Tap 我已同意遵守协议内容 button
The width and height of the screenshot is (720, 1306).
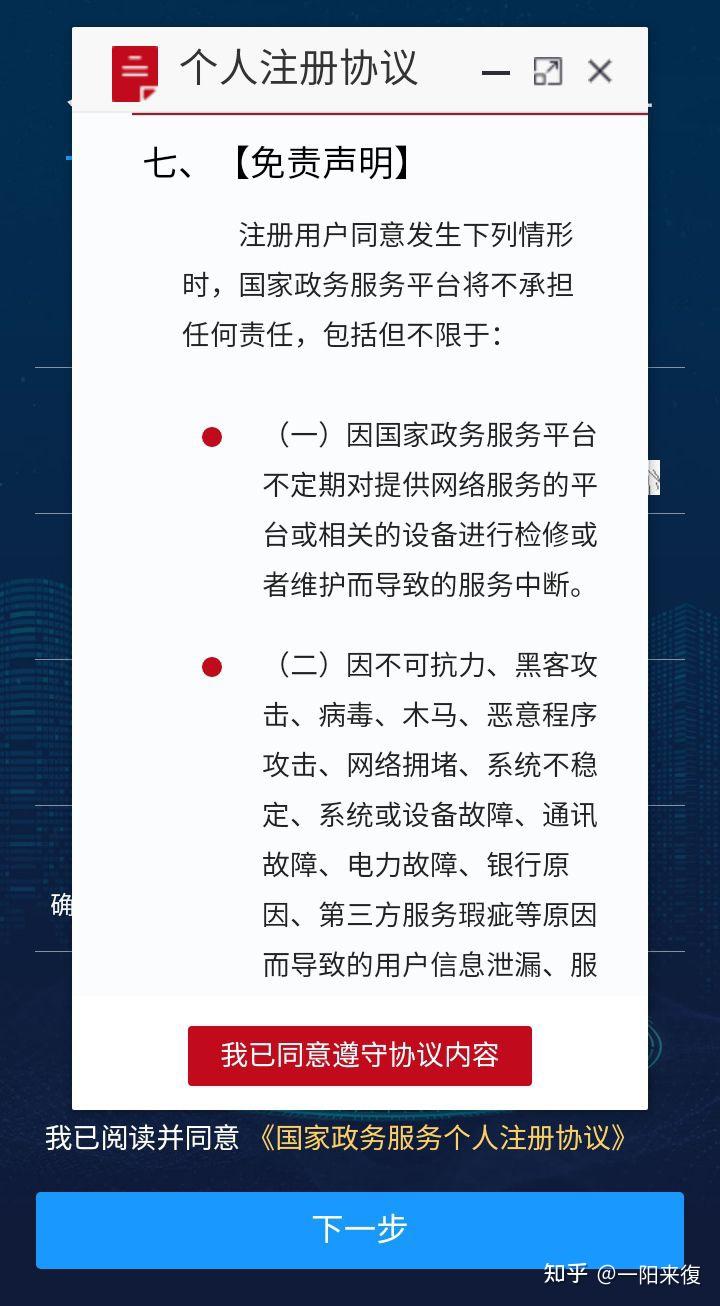pyautogui.click(x=360, y=1055)
